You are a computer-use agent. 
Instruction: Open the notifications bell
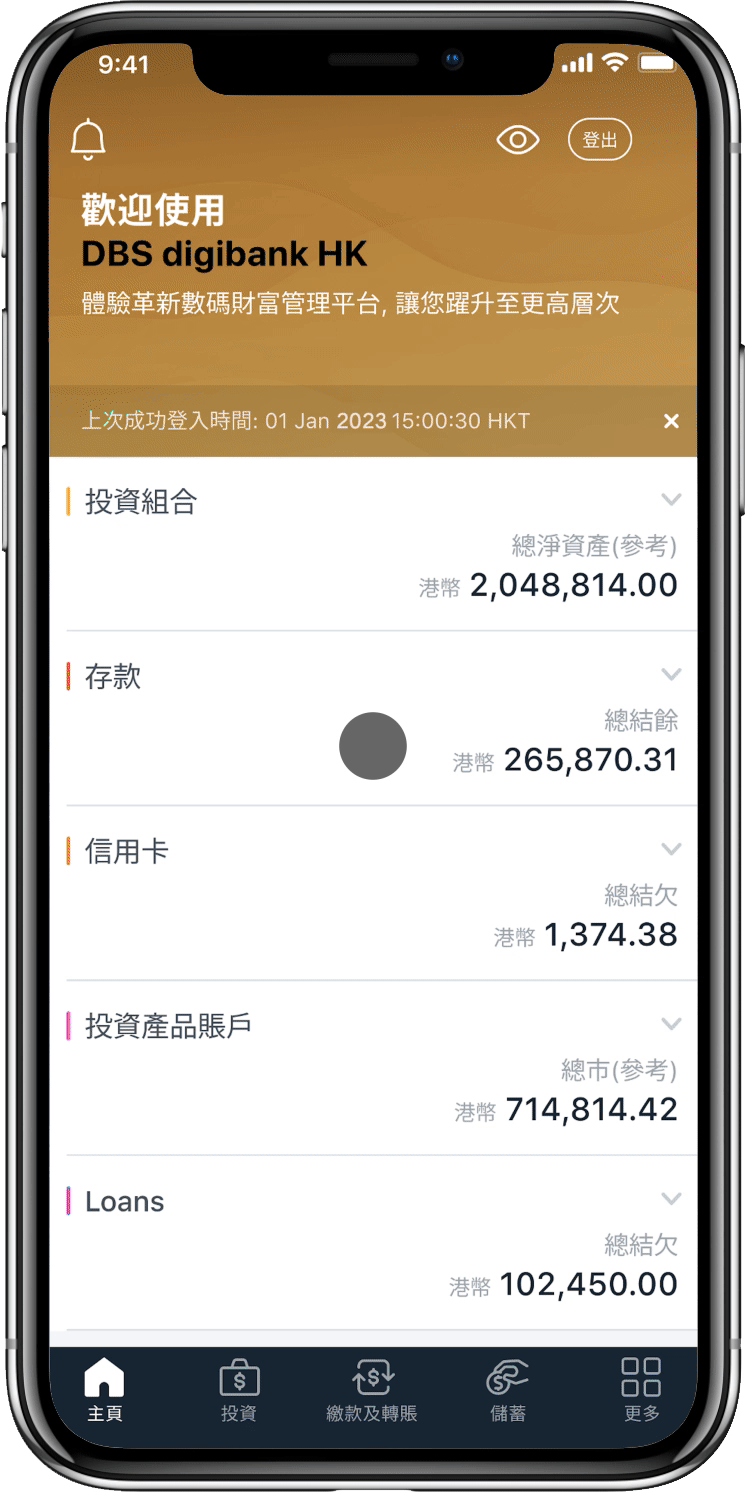point(88,139)
